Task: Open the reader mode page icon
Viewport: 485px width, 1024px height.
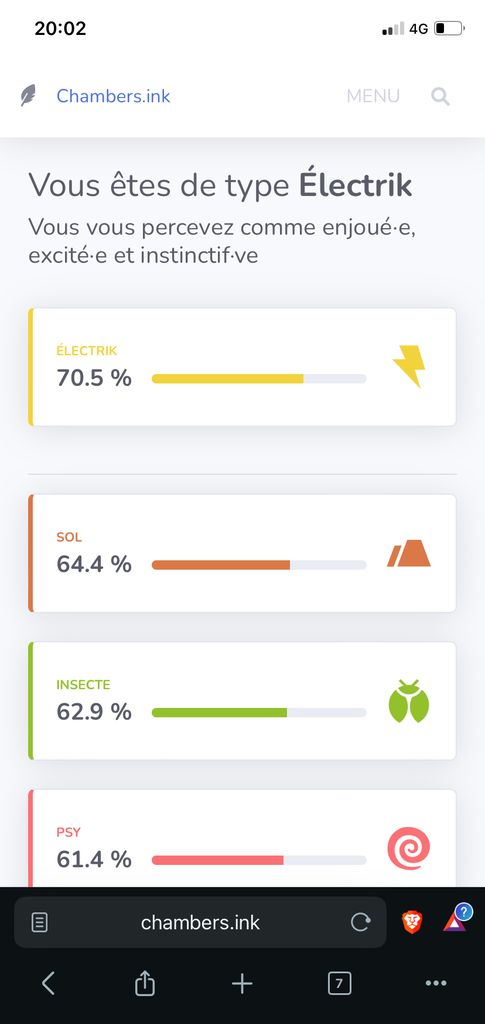Action: [40, 922]
